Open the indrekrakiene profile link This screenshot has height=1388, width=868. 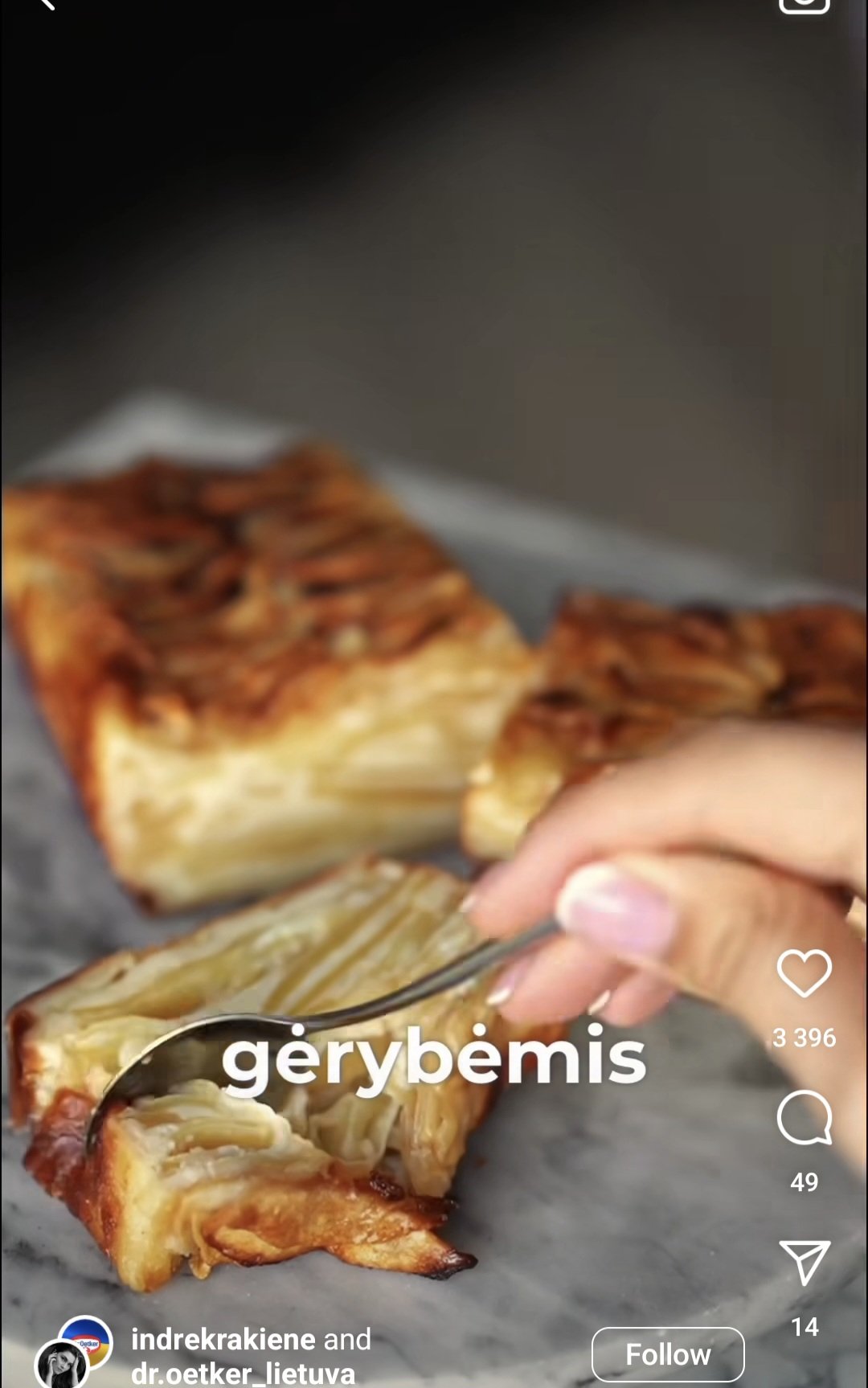coord(223,1339)
